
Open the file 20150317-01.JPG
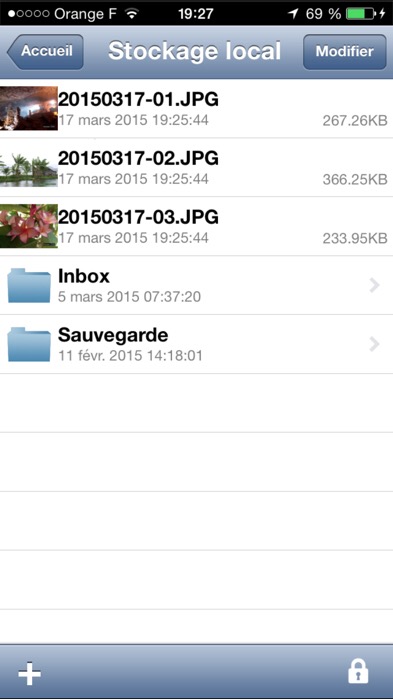[x=196, y=109]
